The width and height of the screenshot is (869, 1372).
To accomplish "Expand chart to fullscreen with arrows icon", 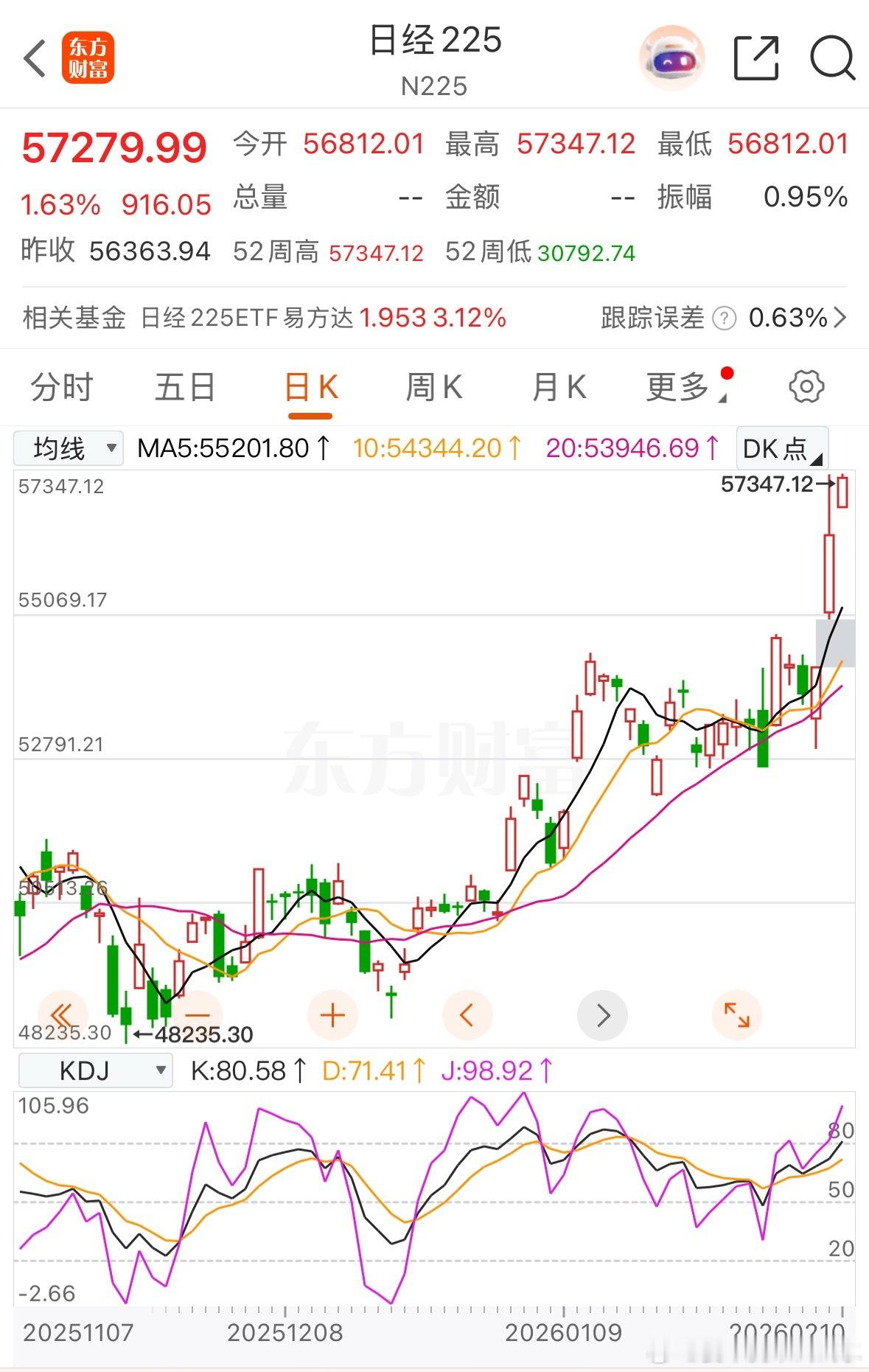I will point(737,1014).
